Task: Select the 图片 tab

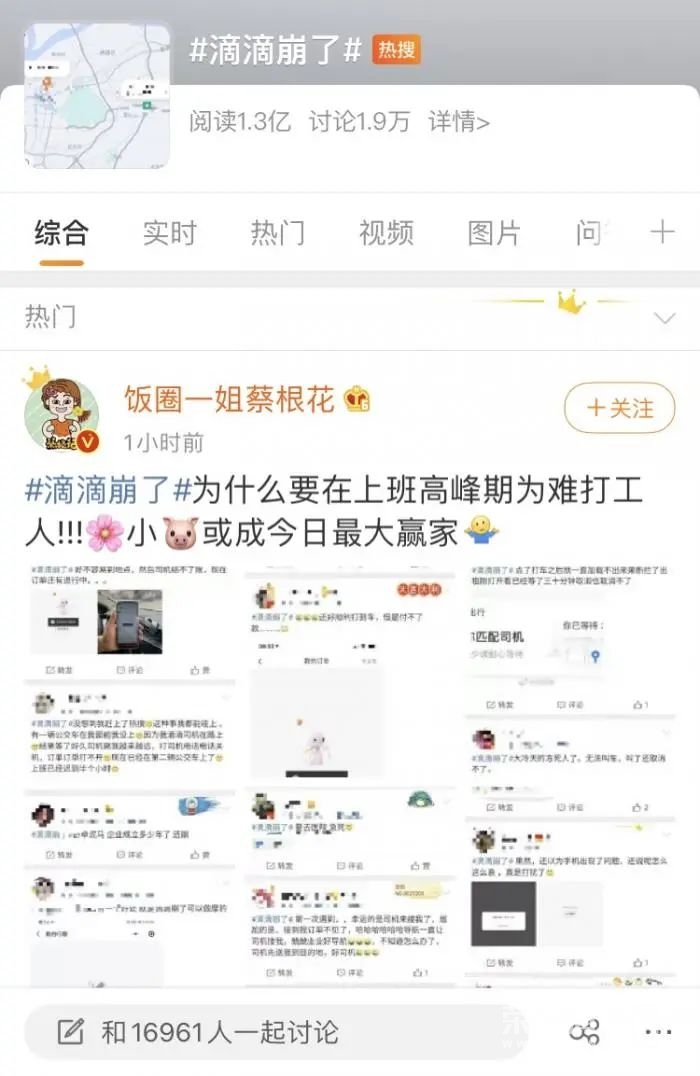Action: tap(494, 233)
